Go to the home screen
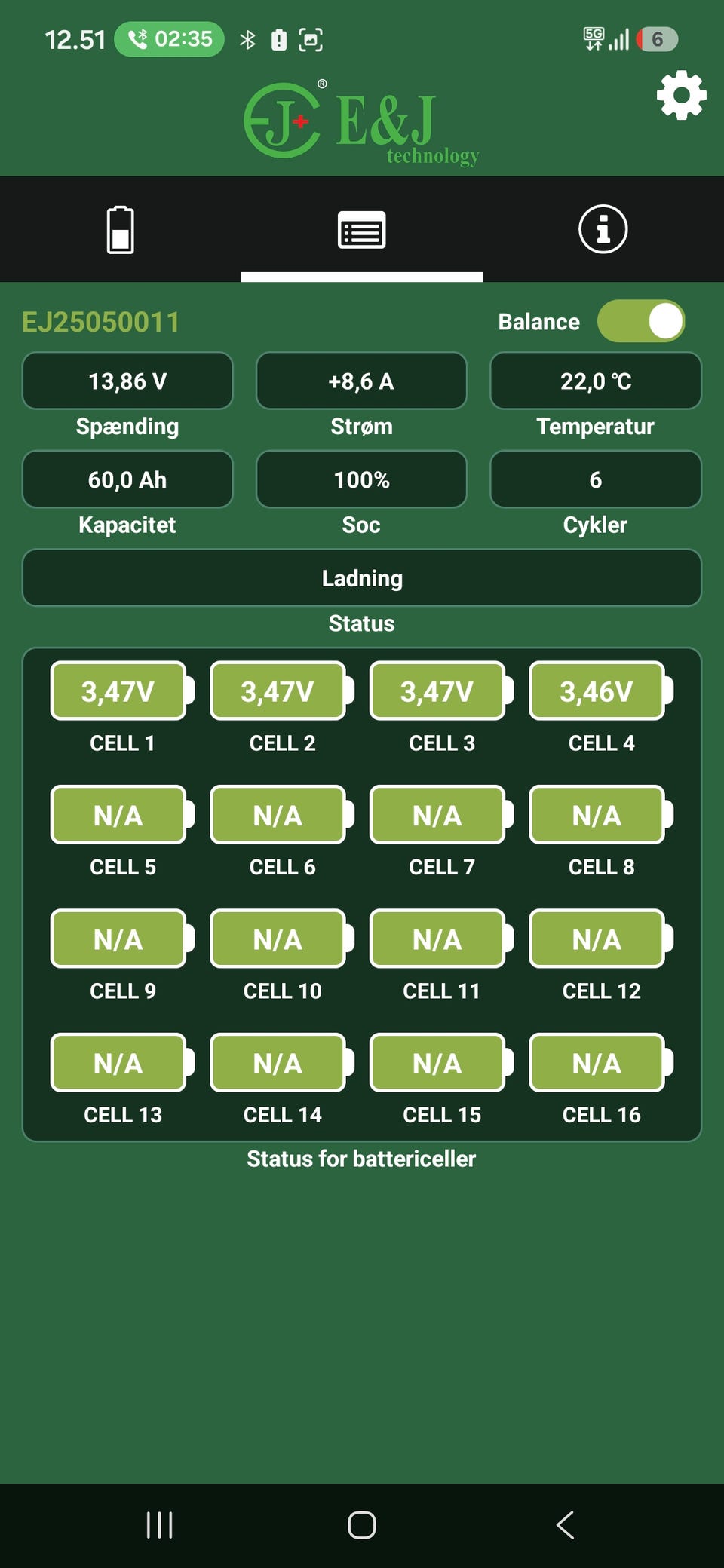Viewport: 724px width, 1568px height. point(362,1524)
